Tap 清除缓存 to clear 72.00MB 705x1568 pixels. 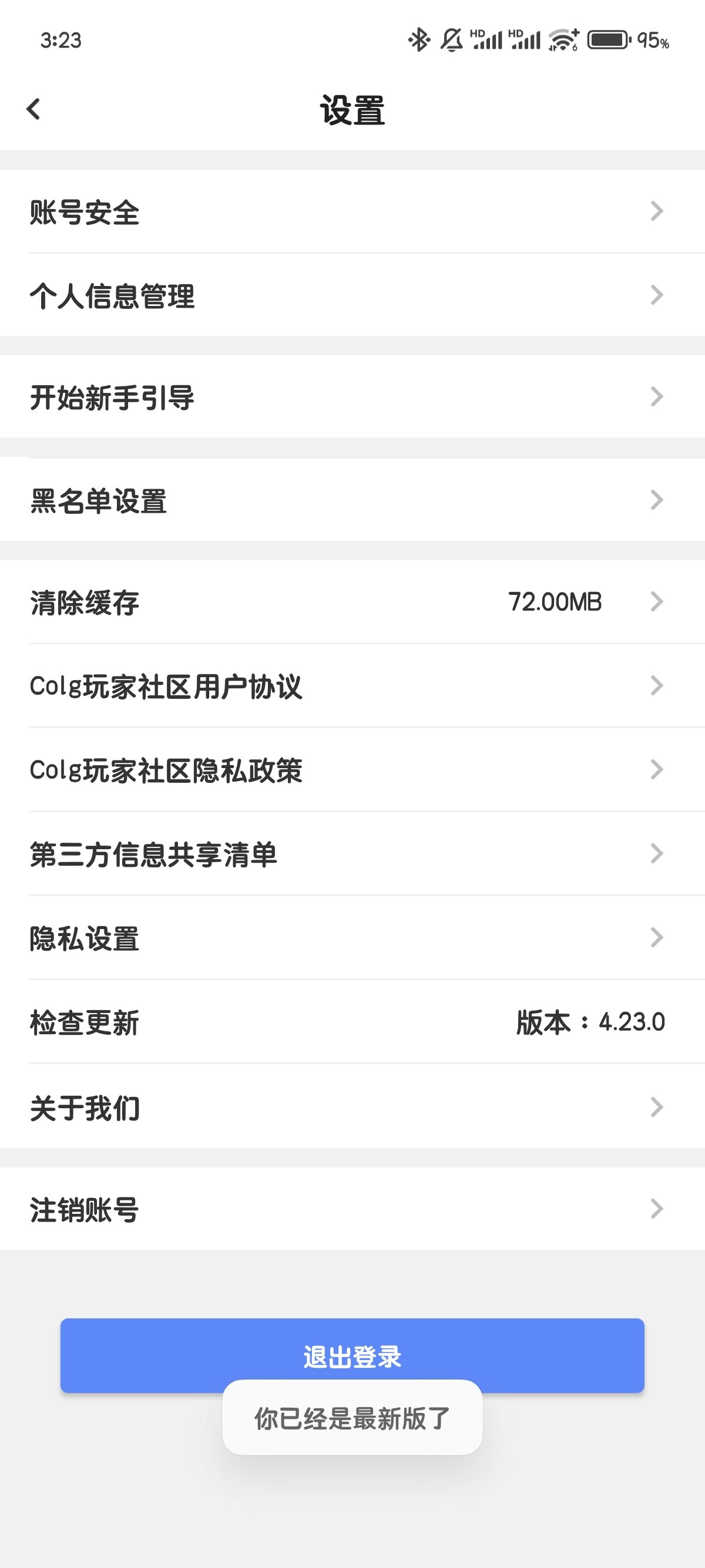[x=352, y=601]
